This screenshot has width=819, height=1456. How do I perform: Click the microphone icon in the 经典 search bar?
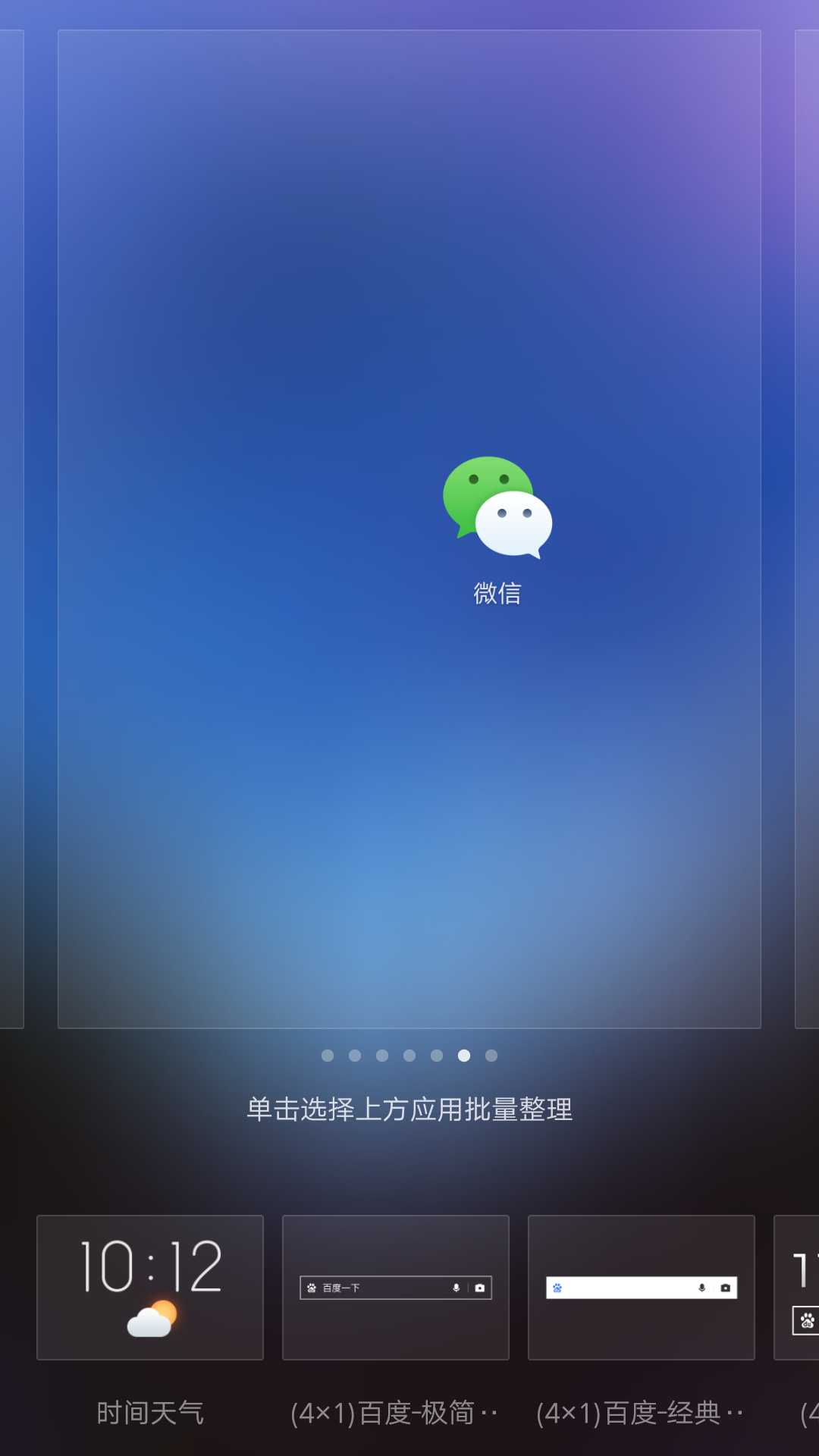click(x=701, y=1287)
